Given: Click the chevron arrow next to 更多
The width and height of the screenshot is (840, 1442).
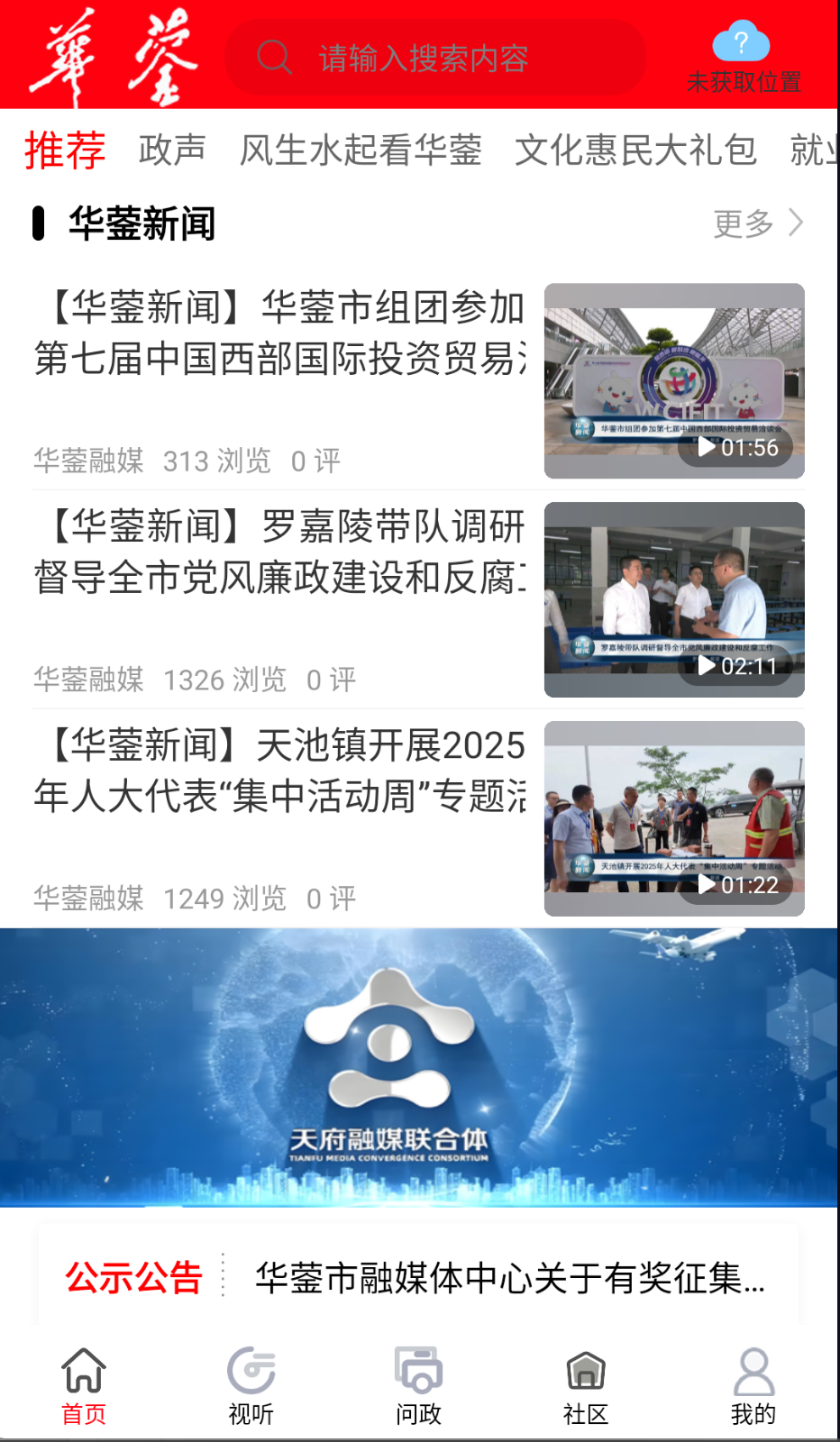Looking at the screenshot, I should (x=796, y=222).
